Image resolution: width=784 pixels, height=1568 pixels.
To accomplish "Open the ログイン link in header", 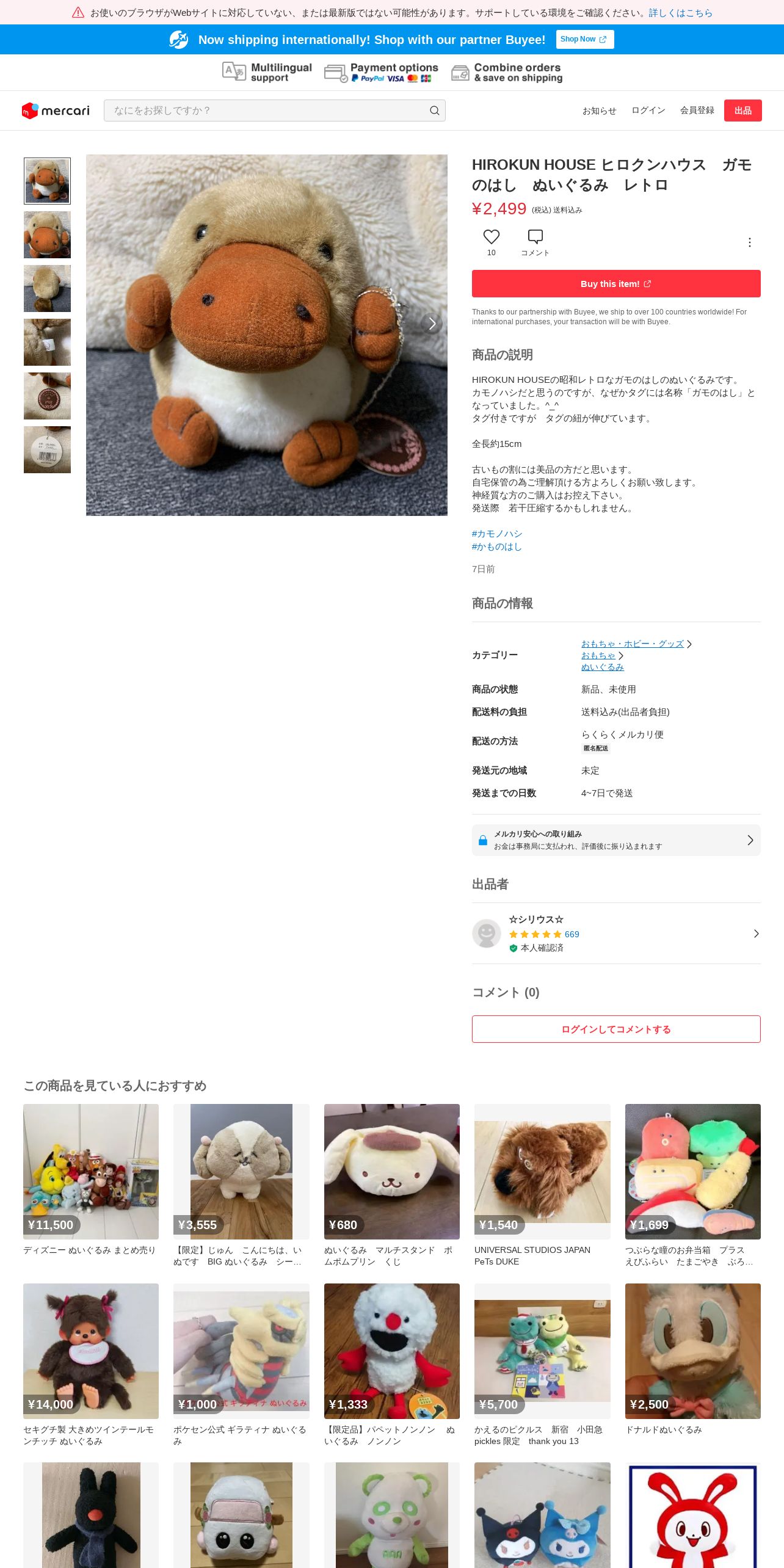I will pyautogui.click(x=648, y=111).
